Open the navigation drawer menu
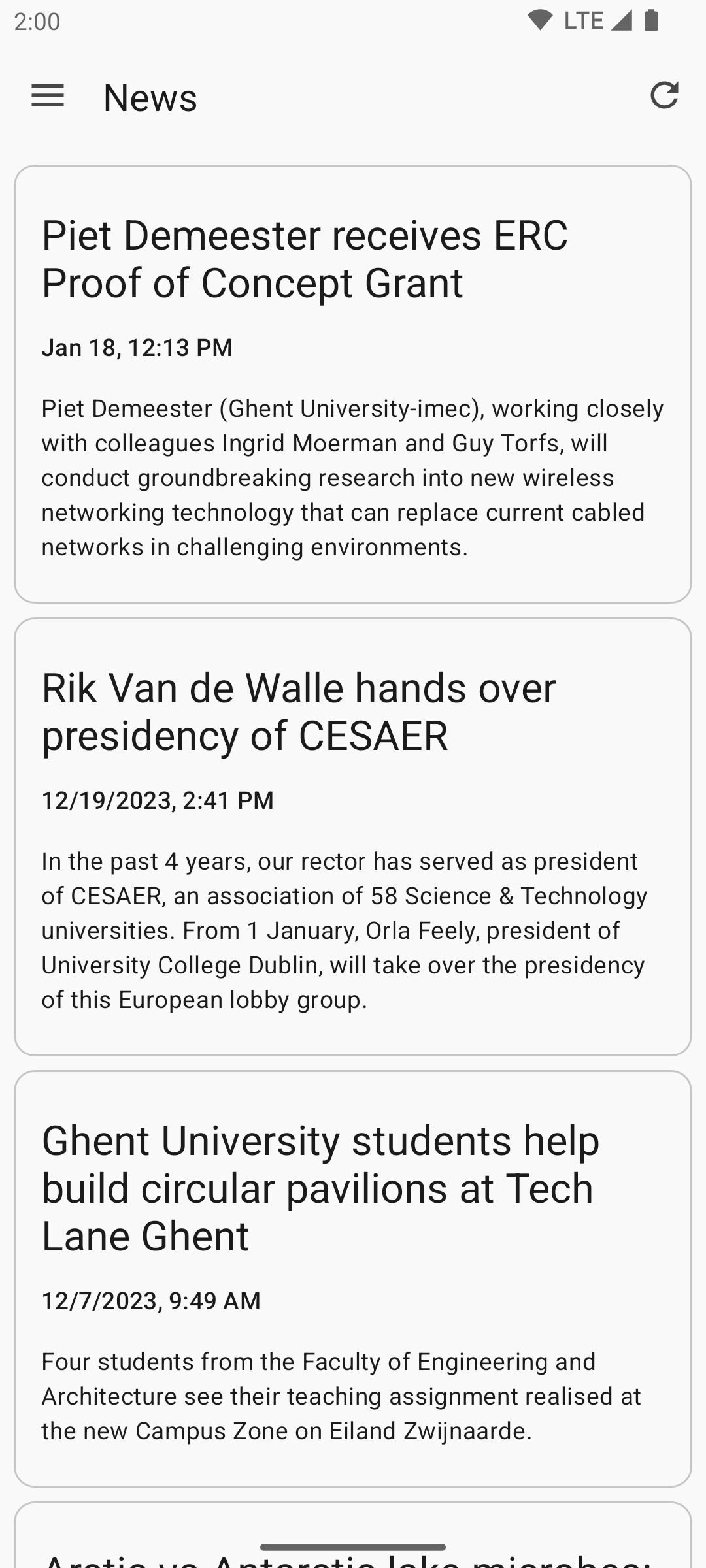 click(x=48, y=96)
